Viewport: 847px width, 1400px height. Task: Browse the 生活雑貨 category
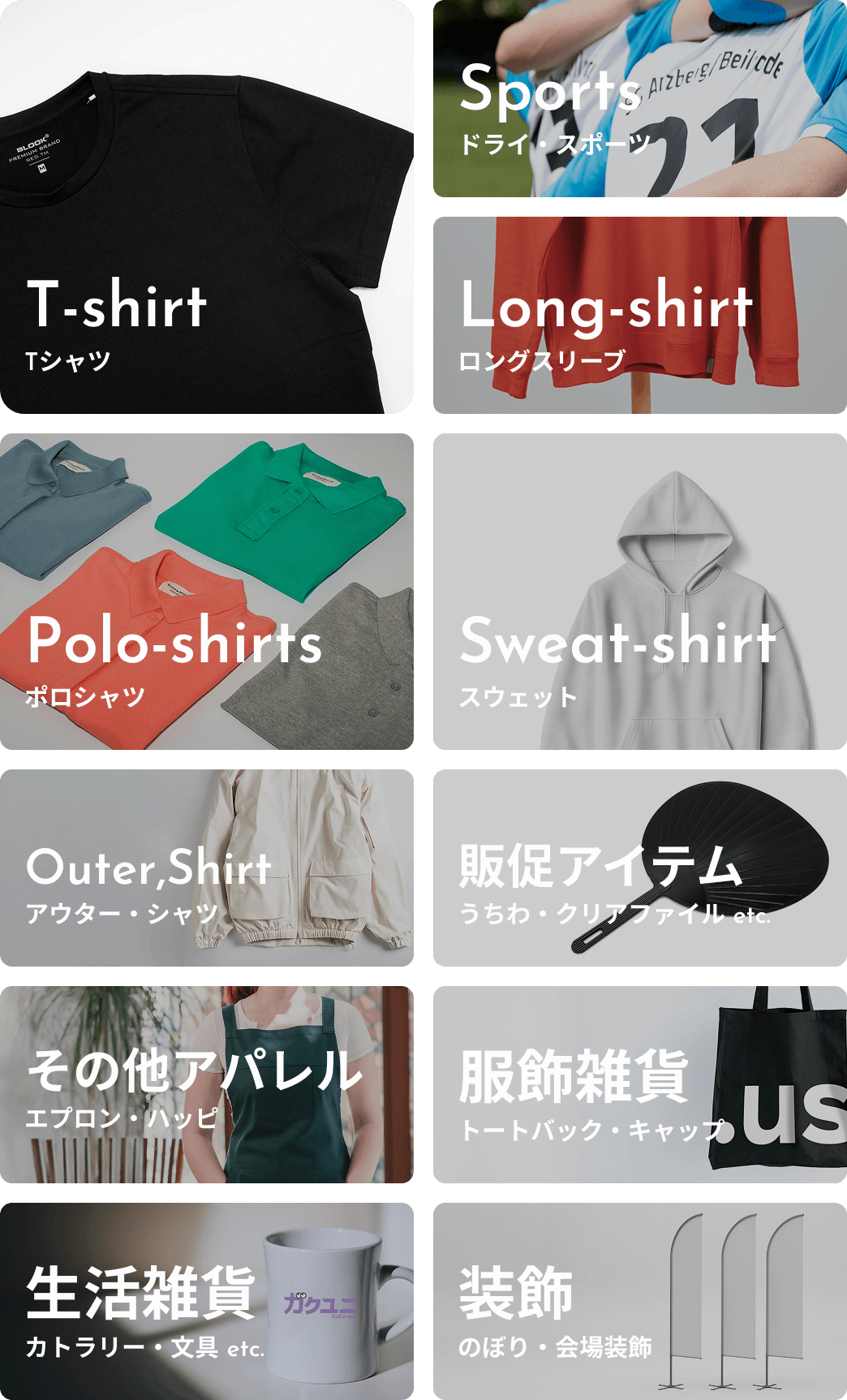pos(206,1301)
